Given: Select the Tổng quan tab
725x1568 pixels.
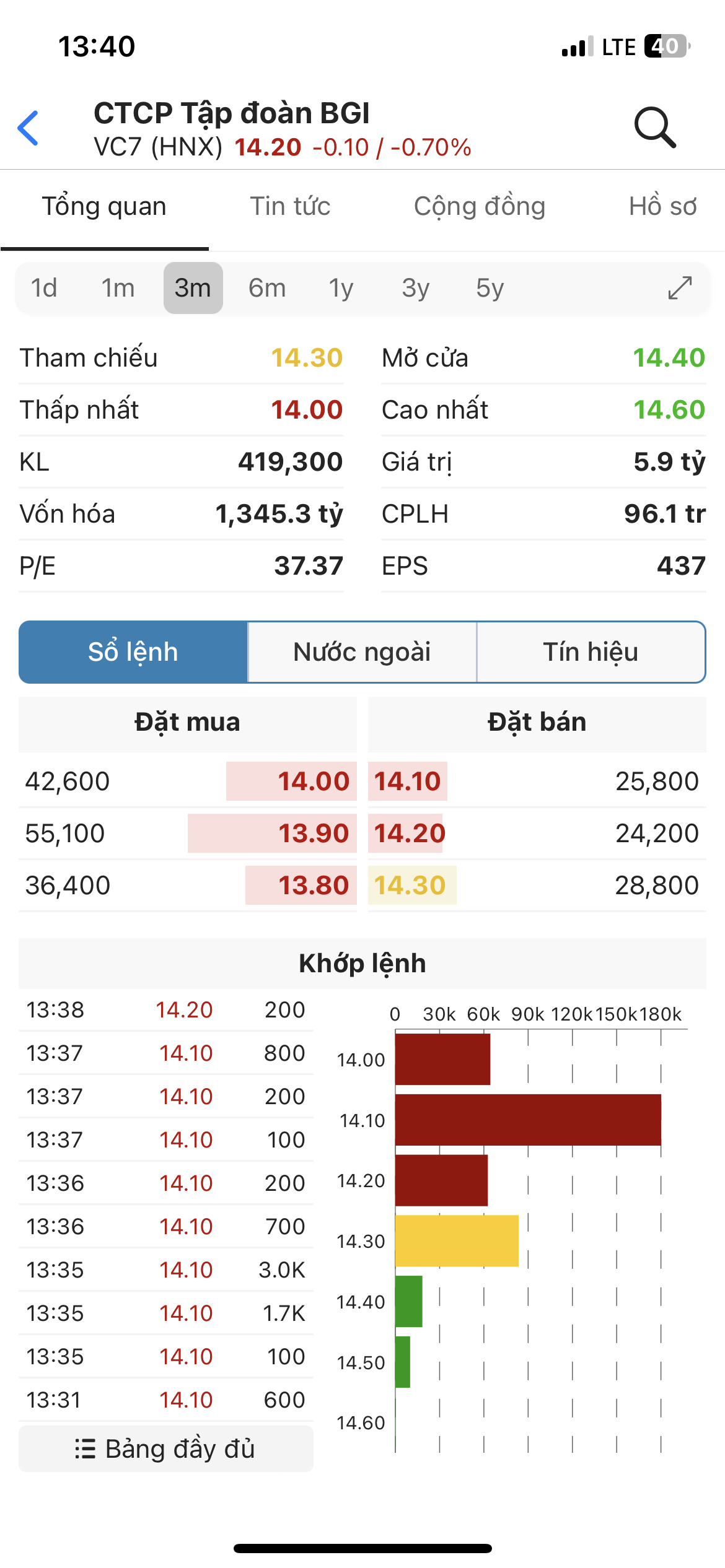Looking at the screenshot, I should [x=104, y=206].
